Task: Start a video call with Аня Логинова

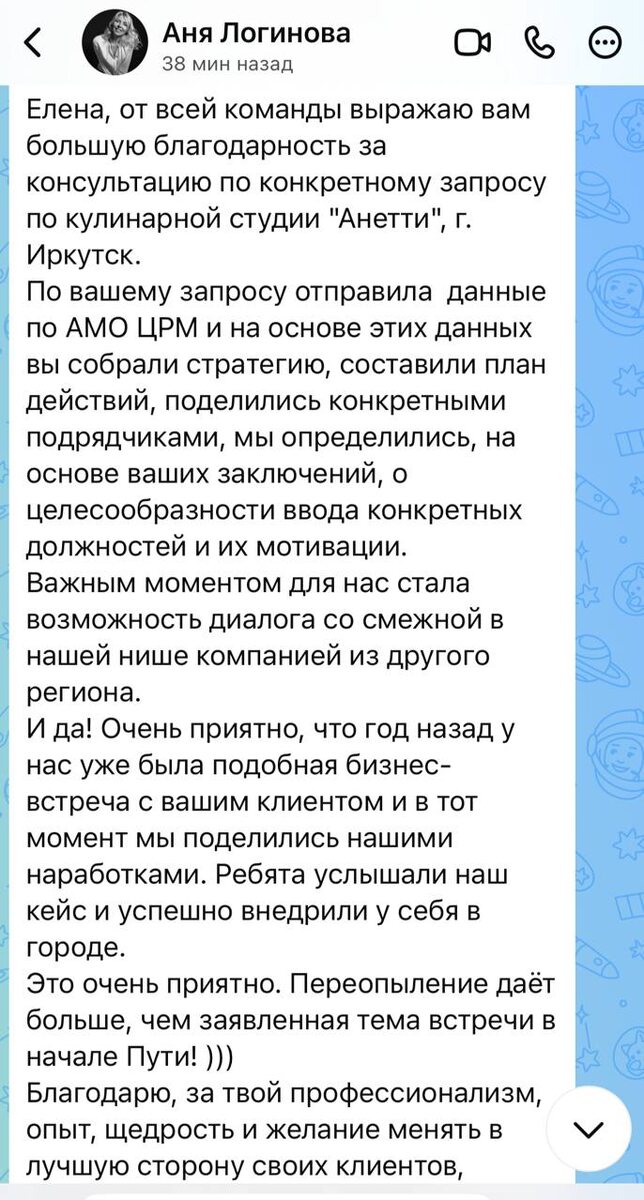Action: (x=473, y=41)
